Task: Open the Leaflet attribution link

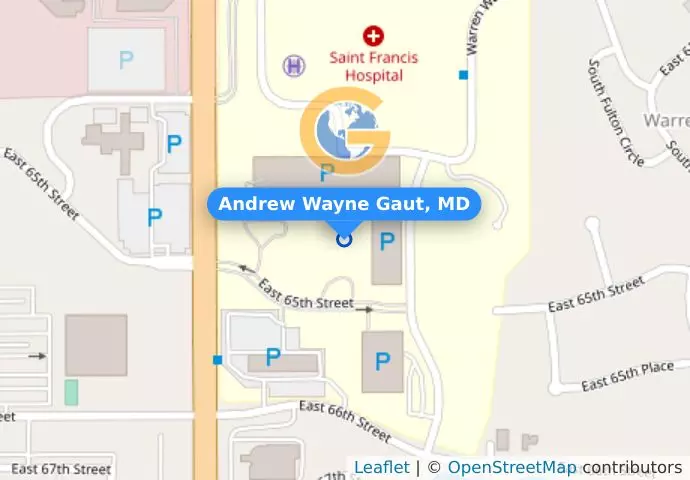Action: click(x=381, y=467)
